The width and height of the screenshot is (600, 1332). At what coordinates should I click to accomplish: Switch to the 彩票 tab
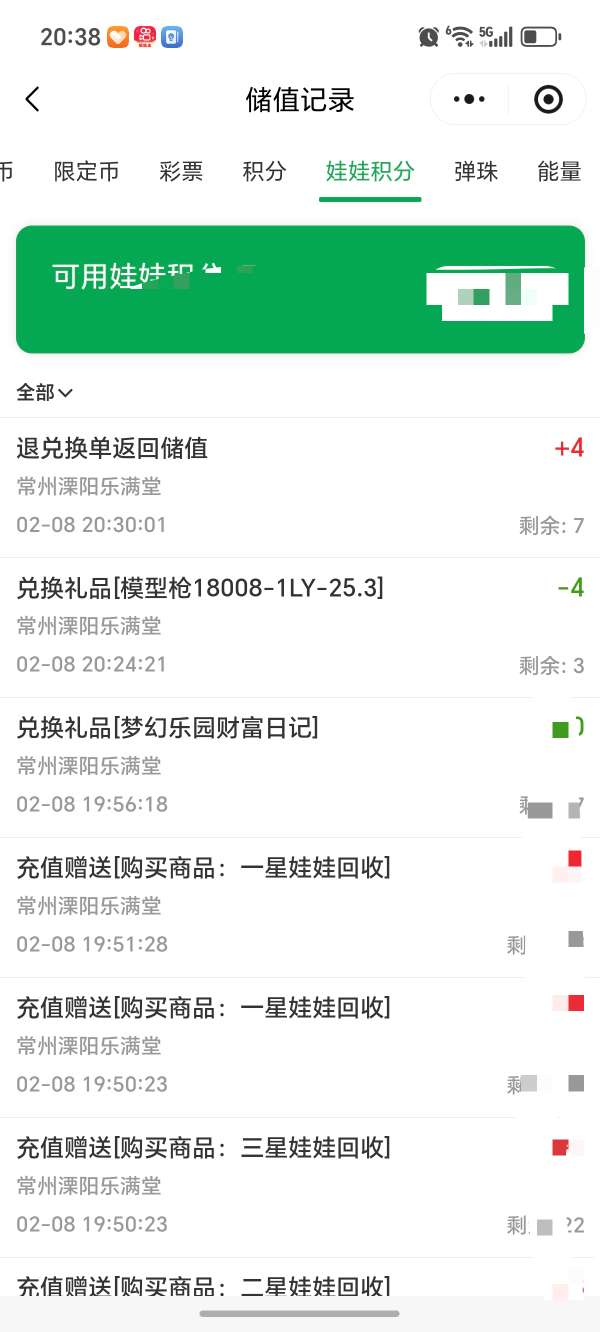181,172
